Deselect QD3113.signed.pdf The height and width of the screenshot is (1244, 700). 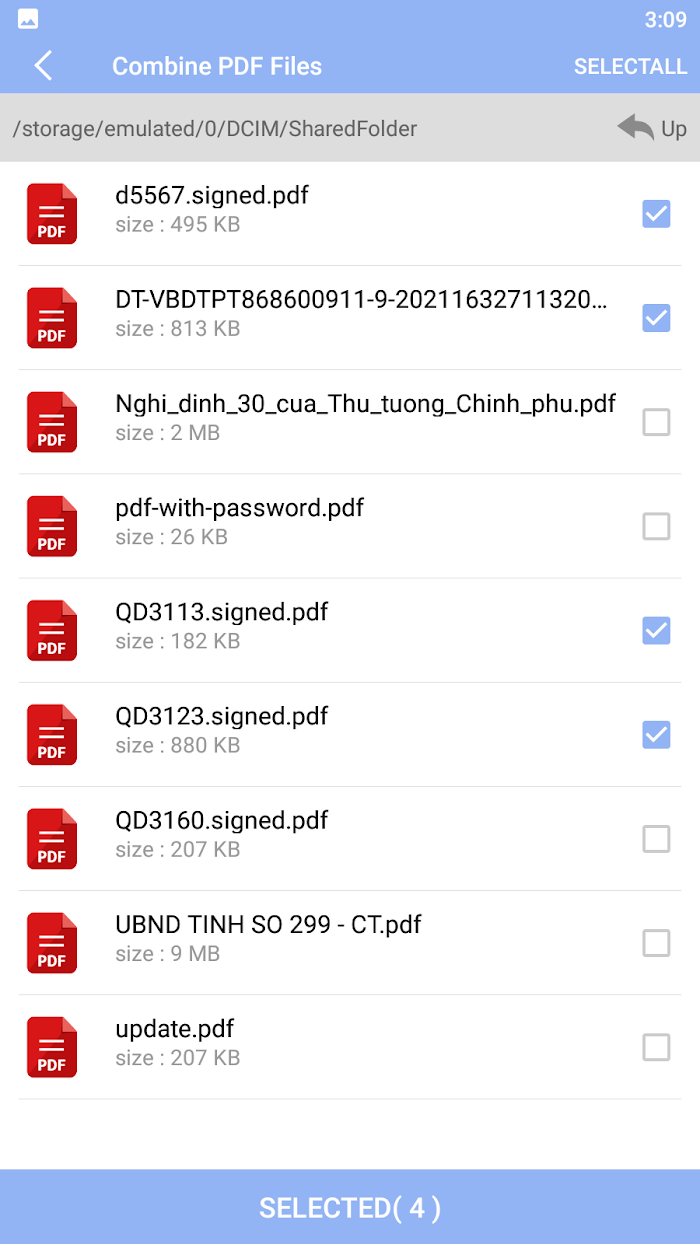656,630
